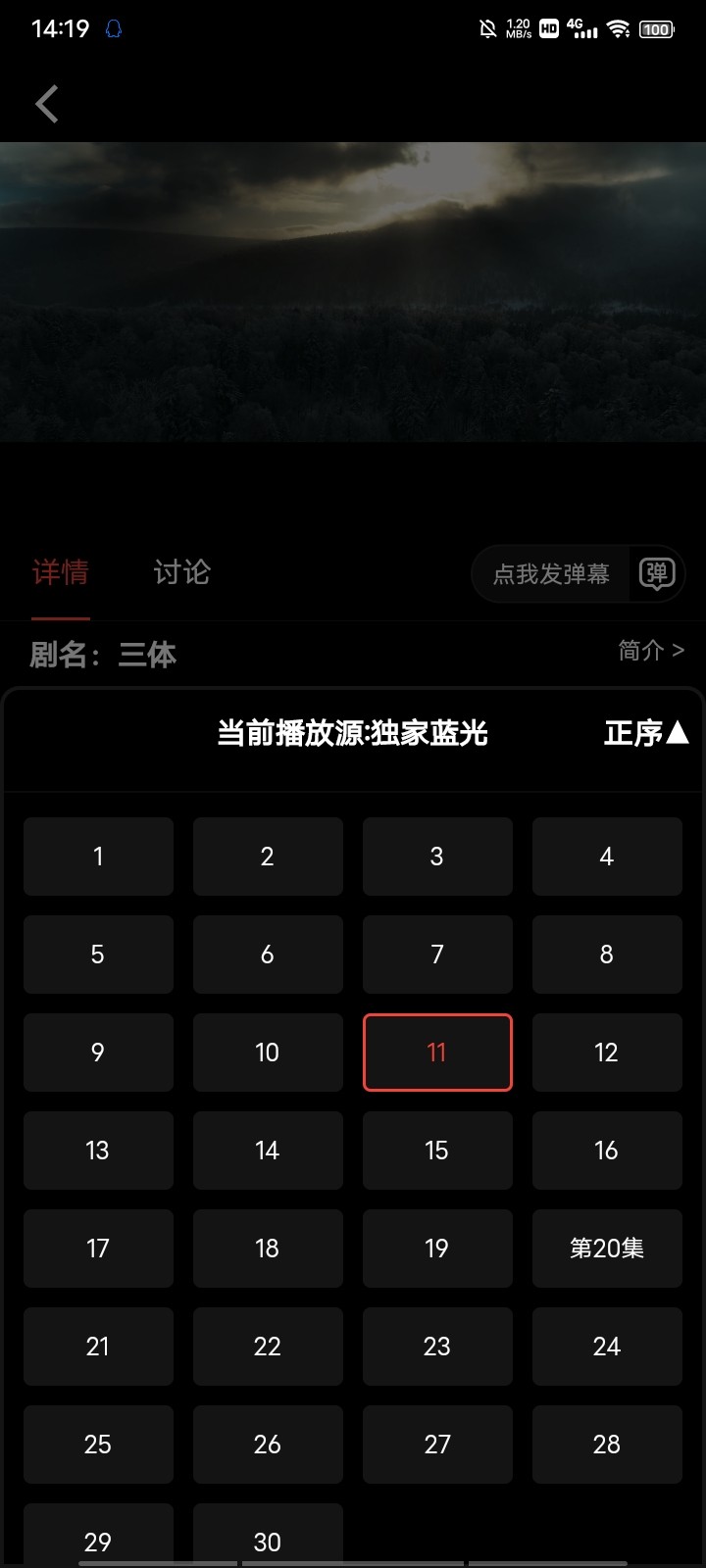The image size is (706, 1568).
Task: Toggle the 正序 episode sort order
Action: coord(646,733)
